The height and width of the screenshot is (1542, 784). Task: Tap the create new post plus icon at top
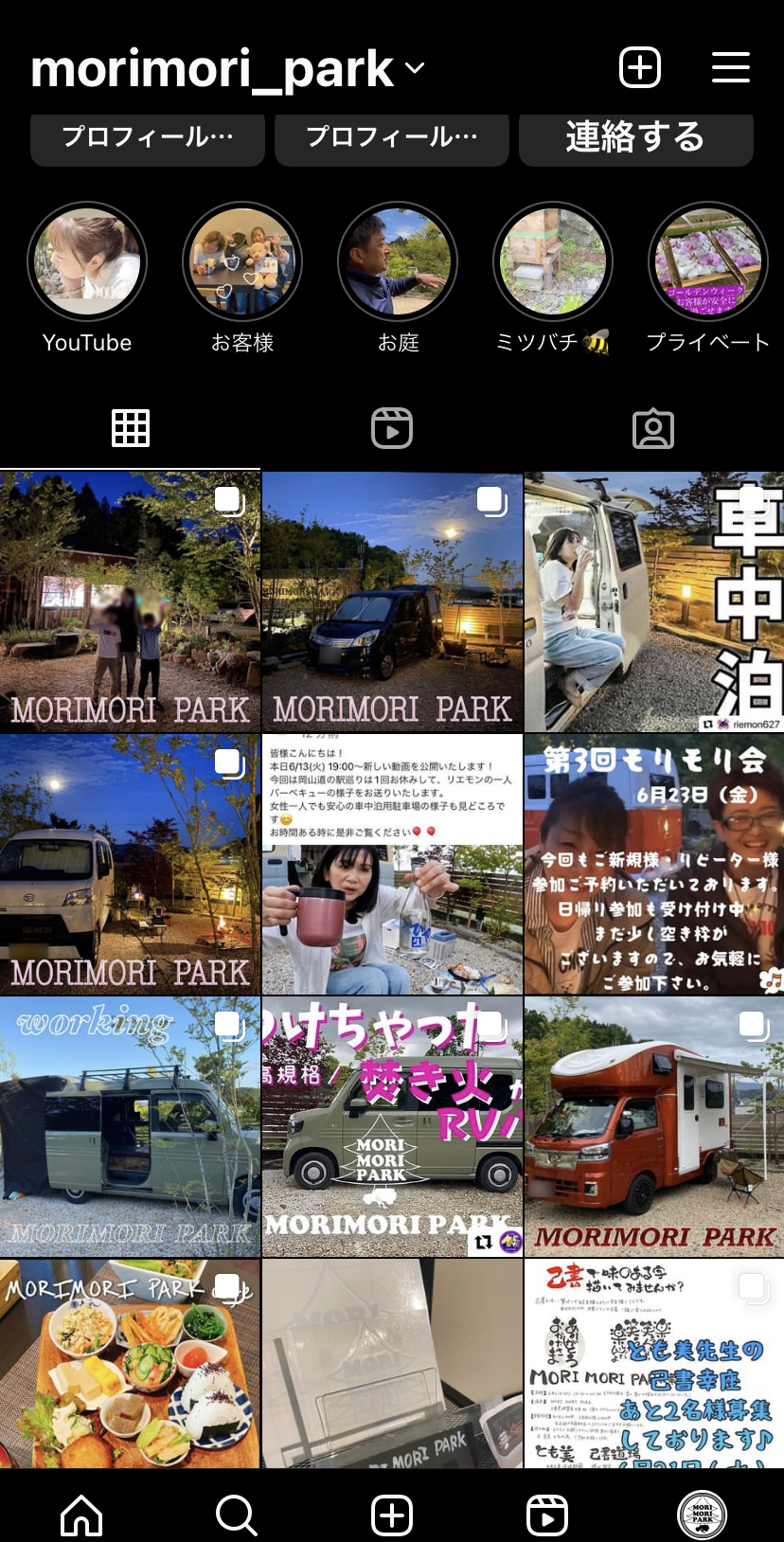pos(639,68)
